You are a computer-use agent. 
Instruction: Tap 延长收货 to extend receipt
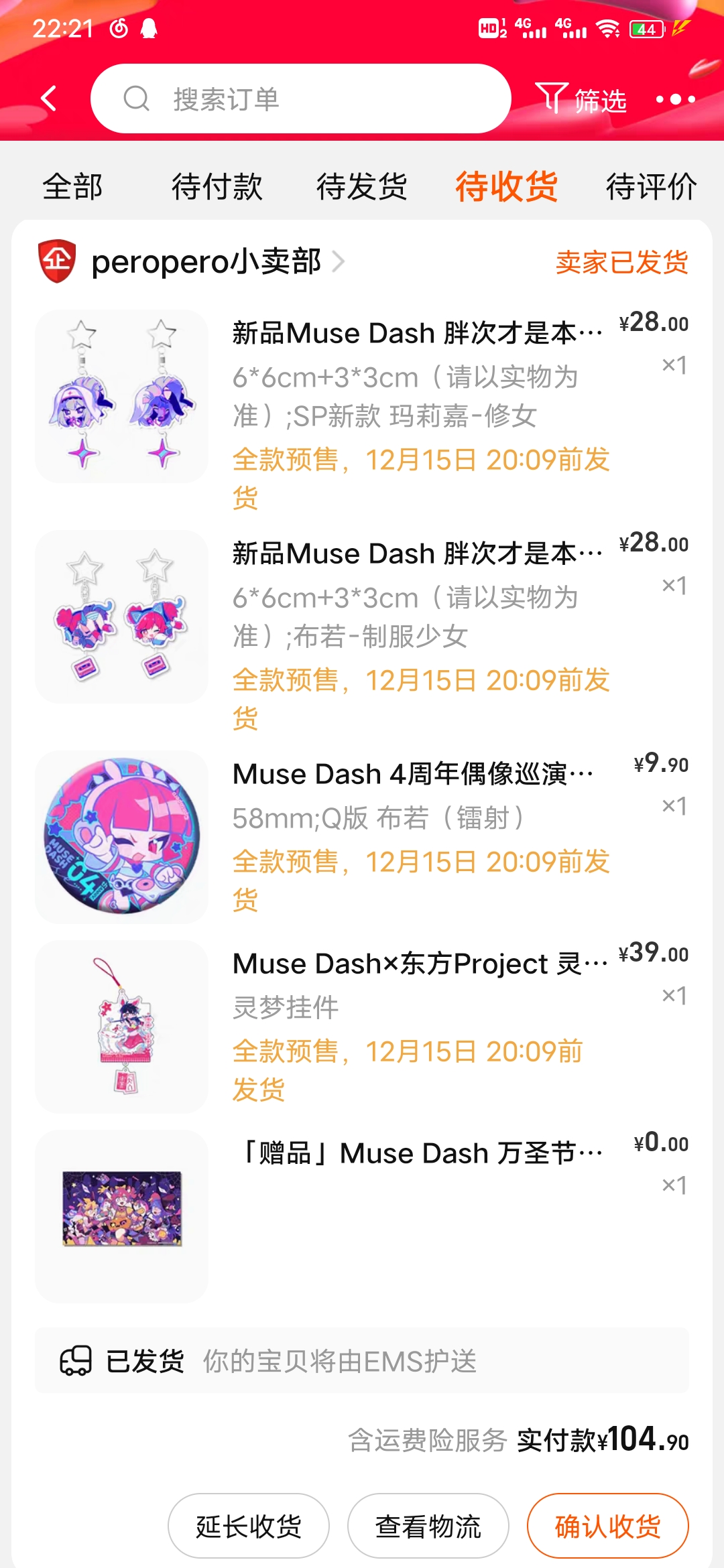pyautogui.click(x=248, y=1526)
